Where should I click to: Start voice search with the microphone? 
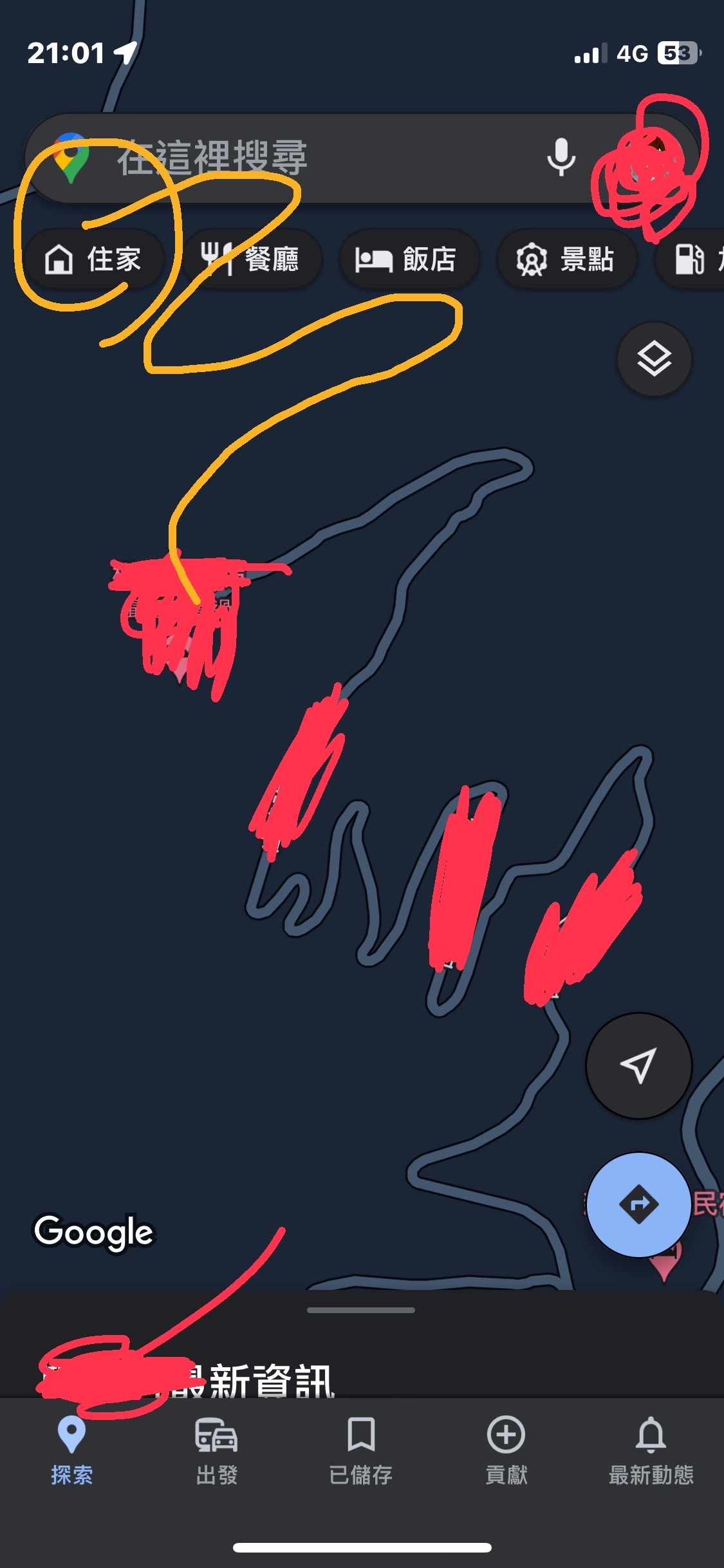coord(561,157)
